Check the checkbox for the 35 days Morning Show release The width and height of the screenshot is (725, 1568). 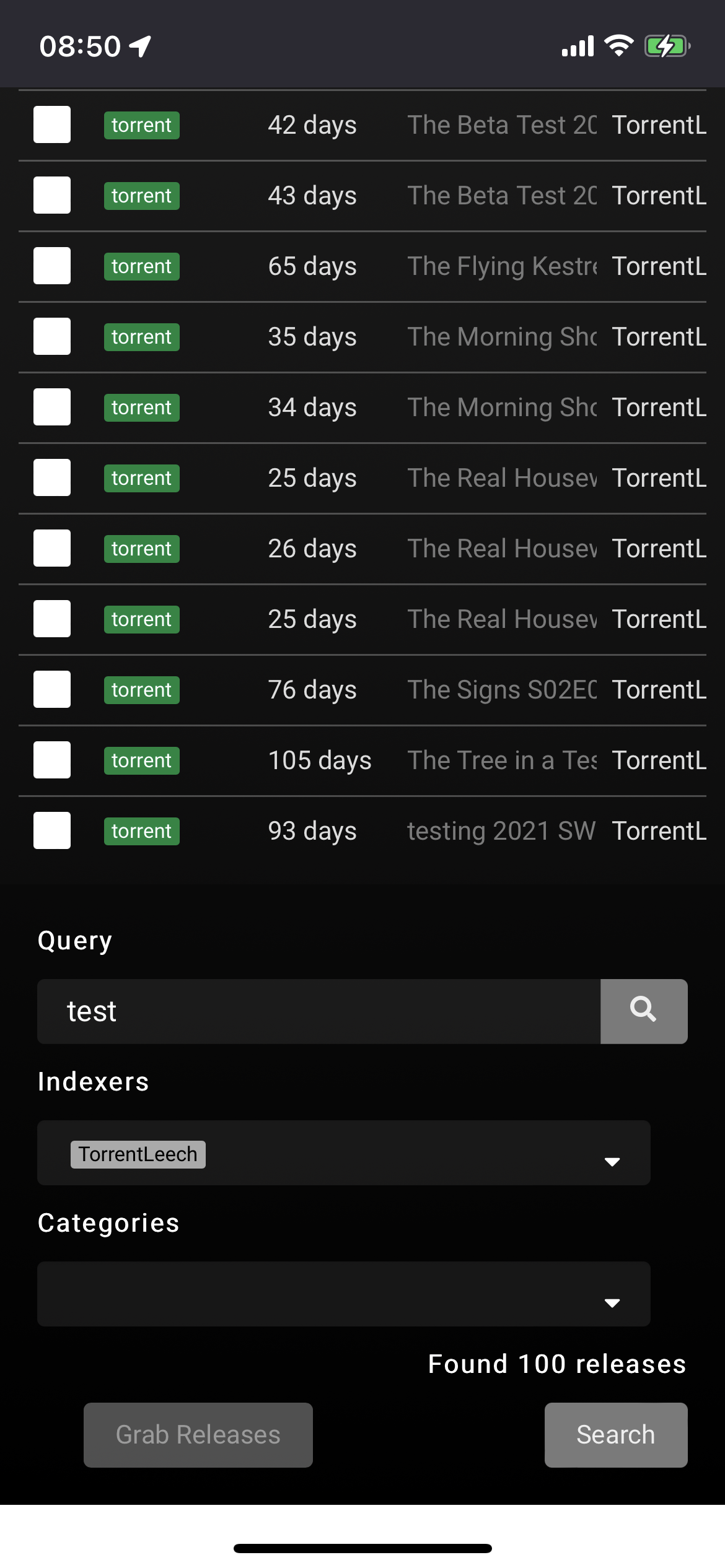coord(51,336)
